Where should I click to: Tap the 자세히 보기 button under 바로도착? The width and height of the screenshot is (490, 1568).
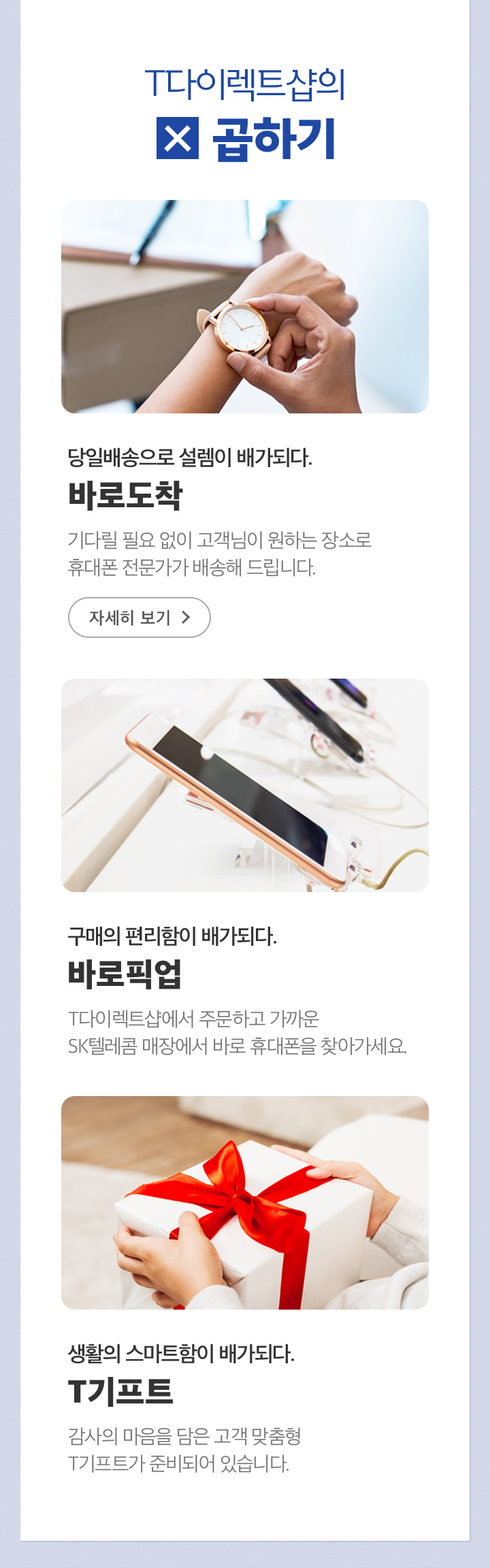point(140,617)
